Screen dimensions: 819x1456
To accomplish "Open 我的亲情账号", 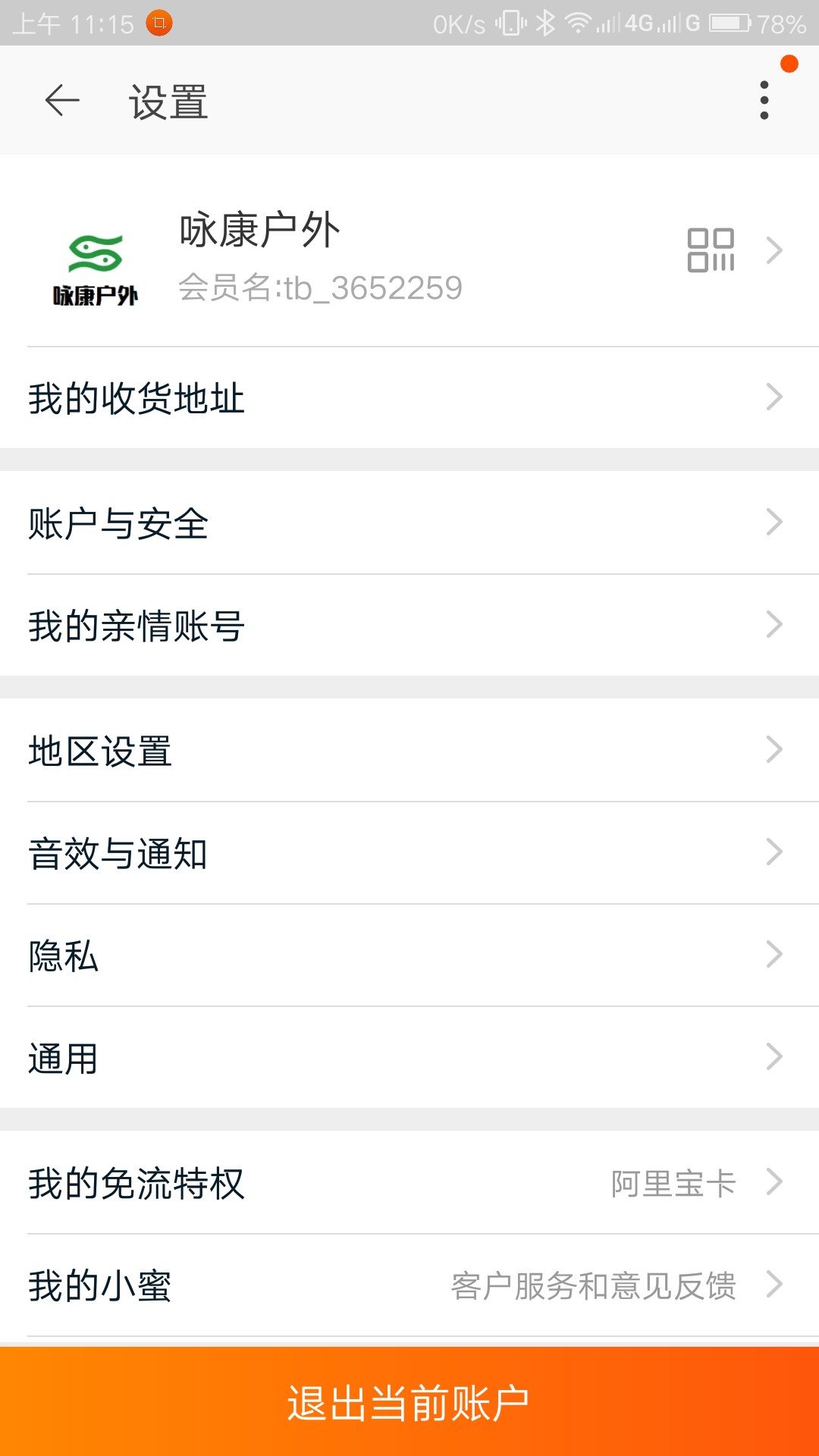I will coord(409,625).
